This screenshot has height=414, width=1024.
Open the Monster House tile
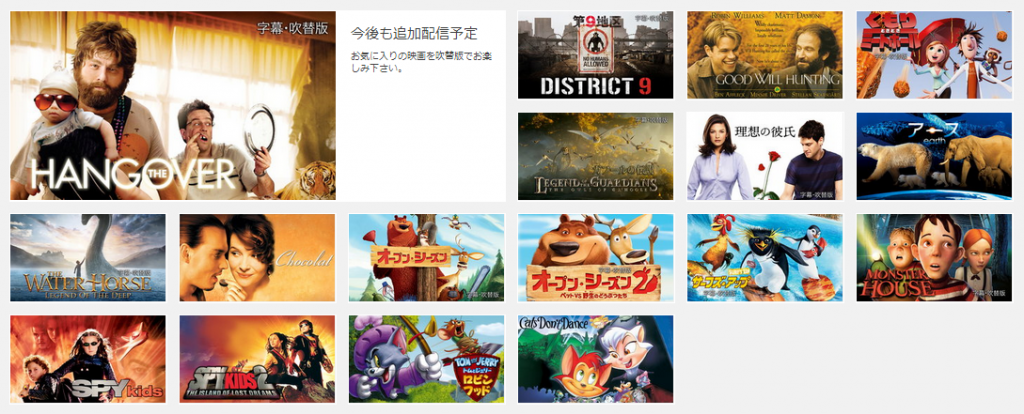point(933,257)
